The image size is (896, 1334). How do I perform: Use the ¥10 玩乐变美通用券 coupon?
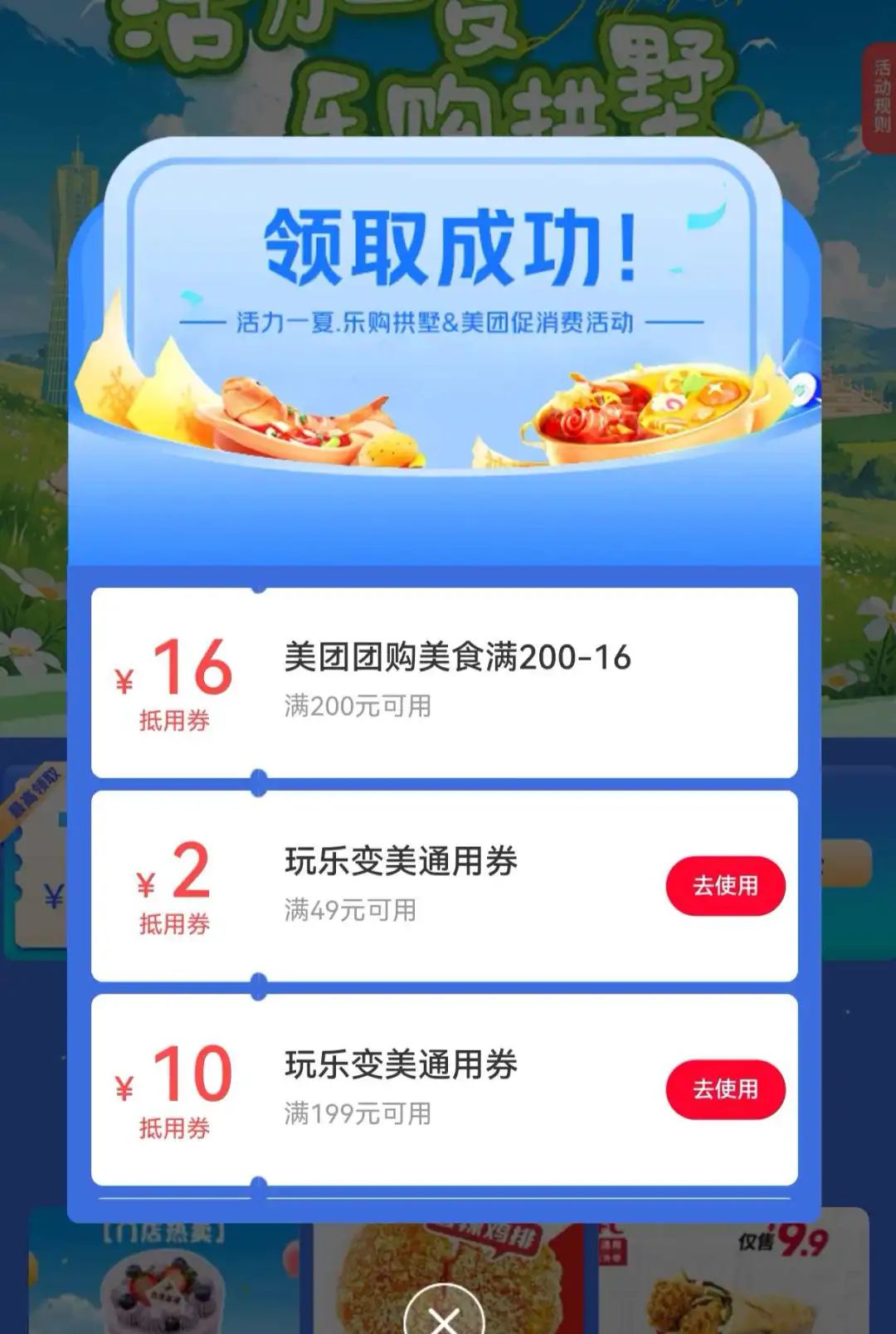pyautogui.click(x=725, y=1089)
